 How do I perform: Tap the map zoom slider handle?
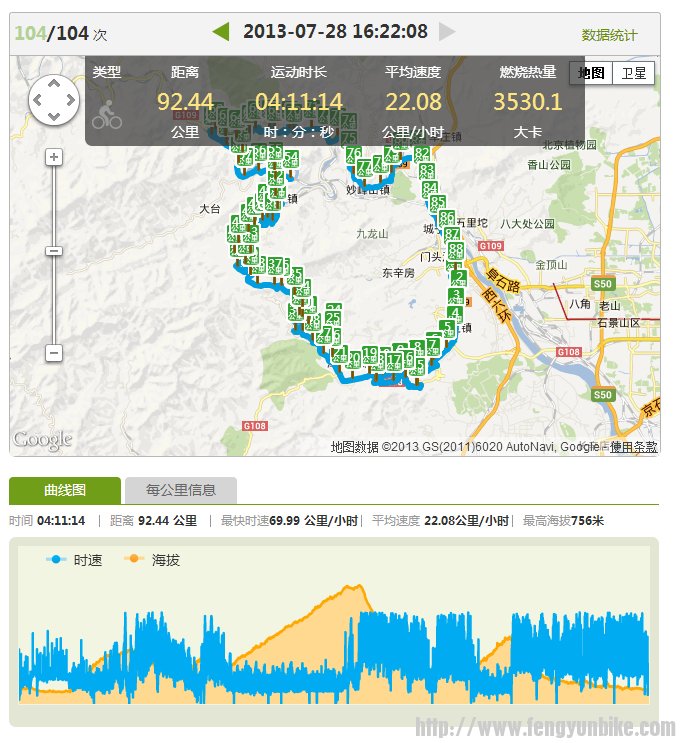[54, 251]
